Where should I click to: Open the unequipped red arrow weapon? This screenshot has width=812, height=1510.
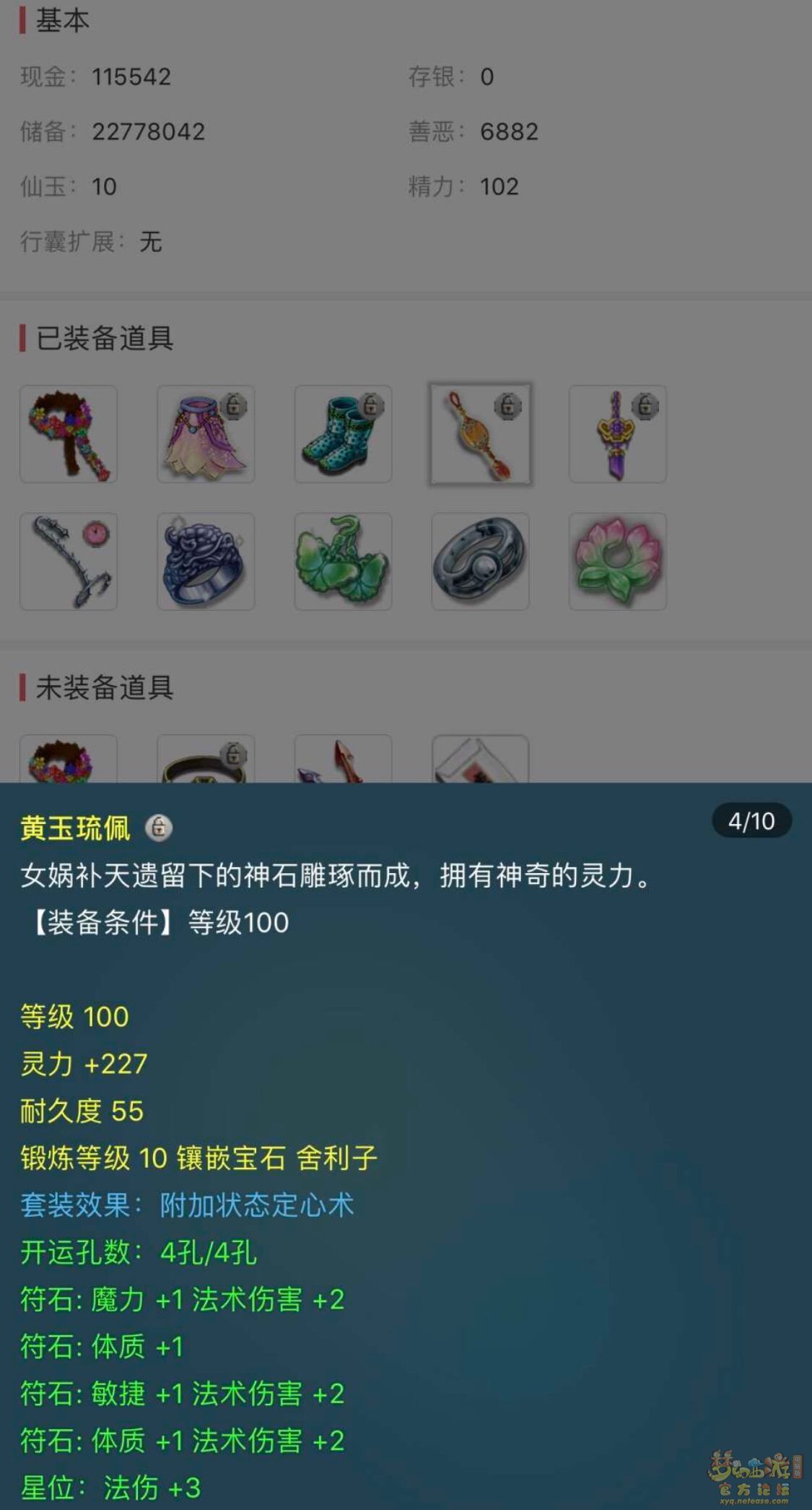(343, 760)
